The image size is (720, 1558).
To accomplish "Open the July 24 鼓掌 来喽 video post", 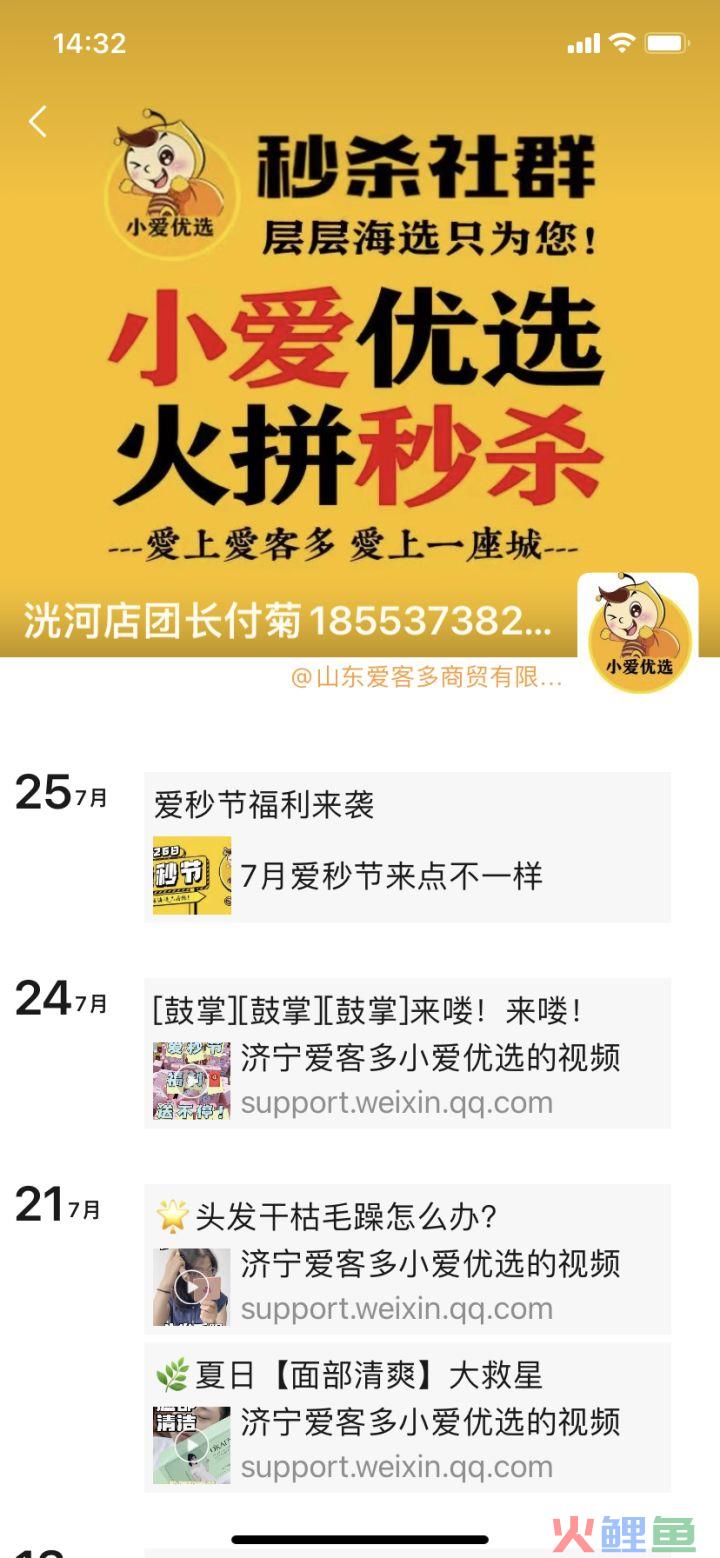I will coord(407,1052).
